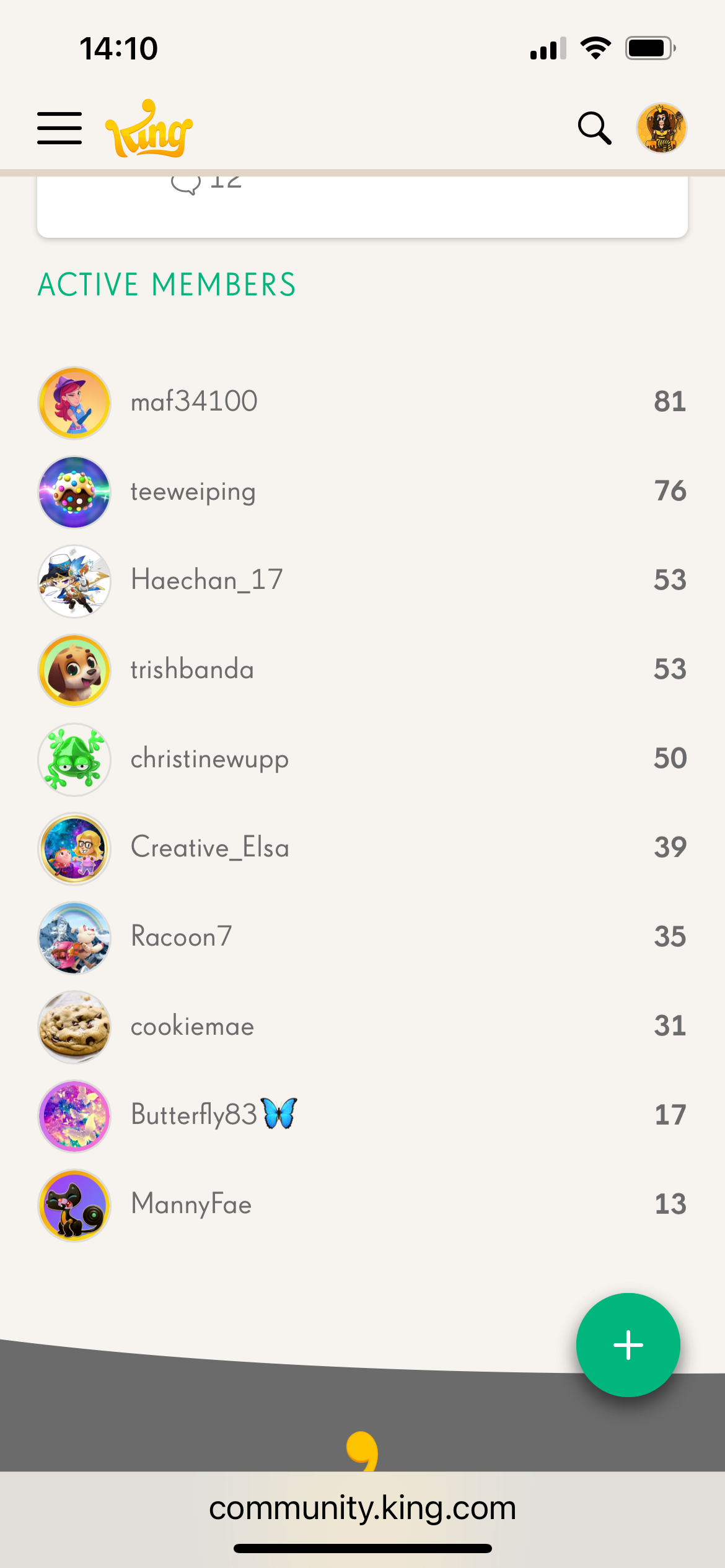Select Racoon7 from active members
The height and width of the screenshot is (1568, 725).
pyautogui.click(x=181, y=937)
